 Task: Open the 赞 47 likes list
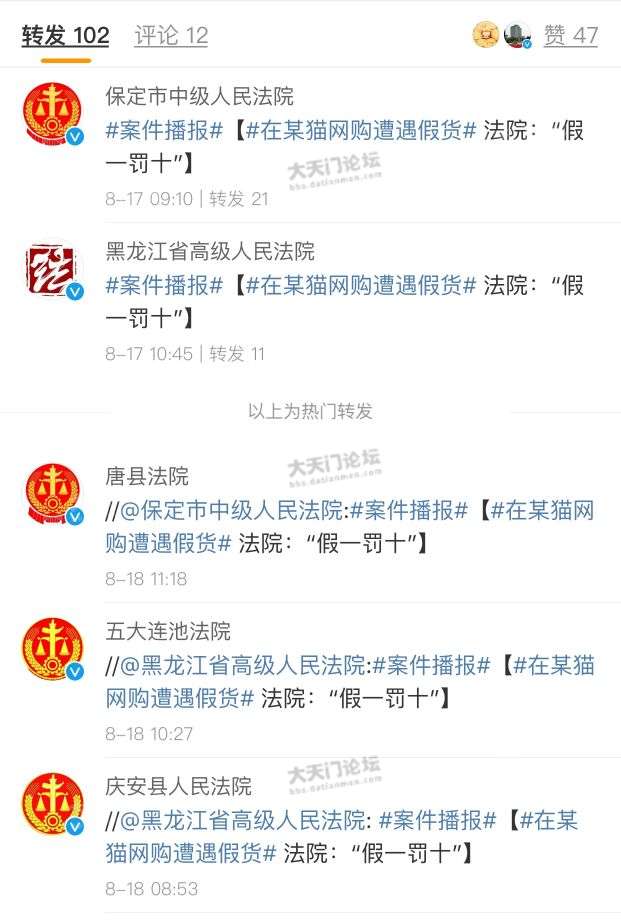pyautogui.click(x=570, y=36)
